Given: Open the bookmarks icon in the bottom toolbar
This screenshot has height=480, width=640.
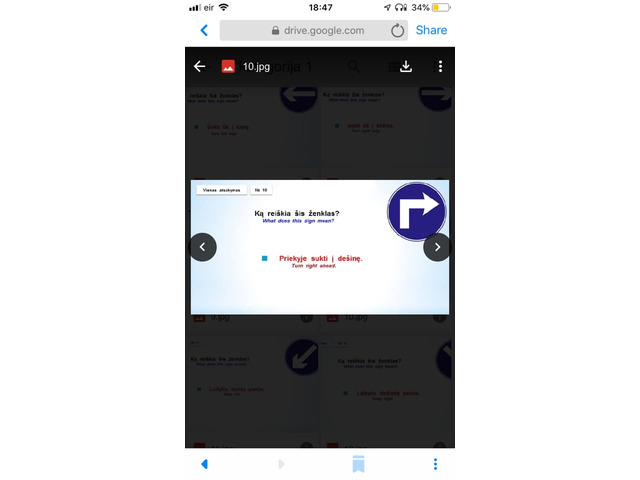Looking at the screenshot, I should click(x=357, y=464).
